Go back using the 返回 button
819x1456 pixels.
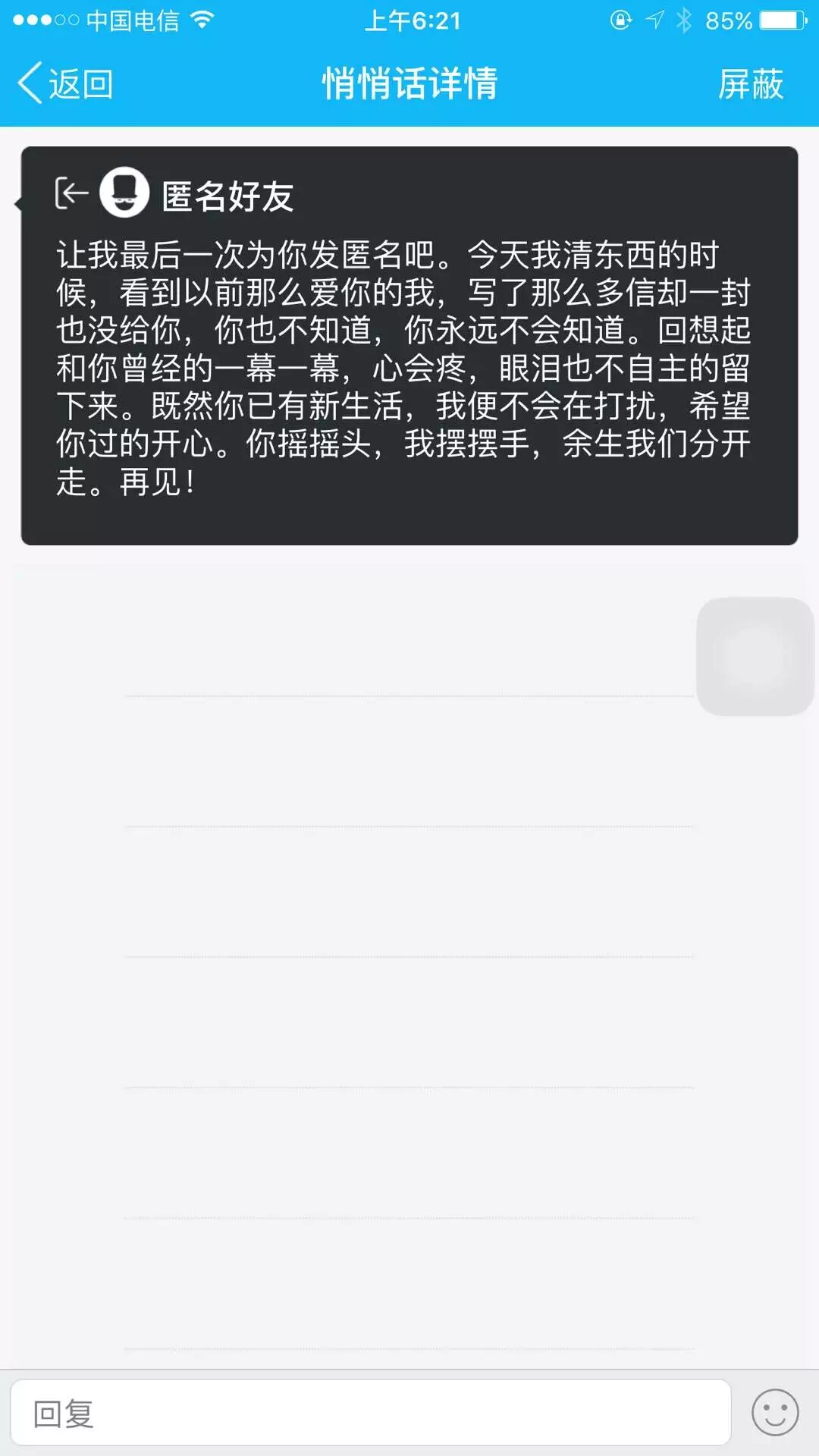tap(65, 83)
